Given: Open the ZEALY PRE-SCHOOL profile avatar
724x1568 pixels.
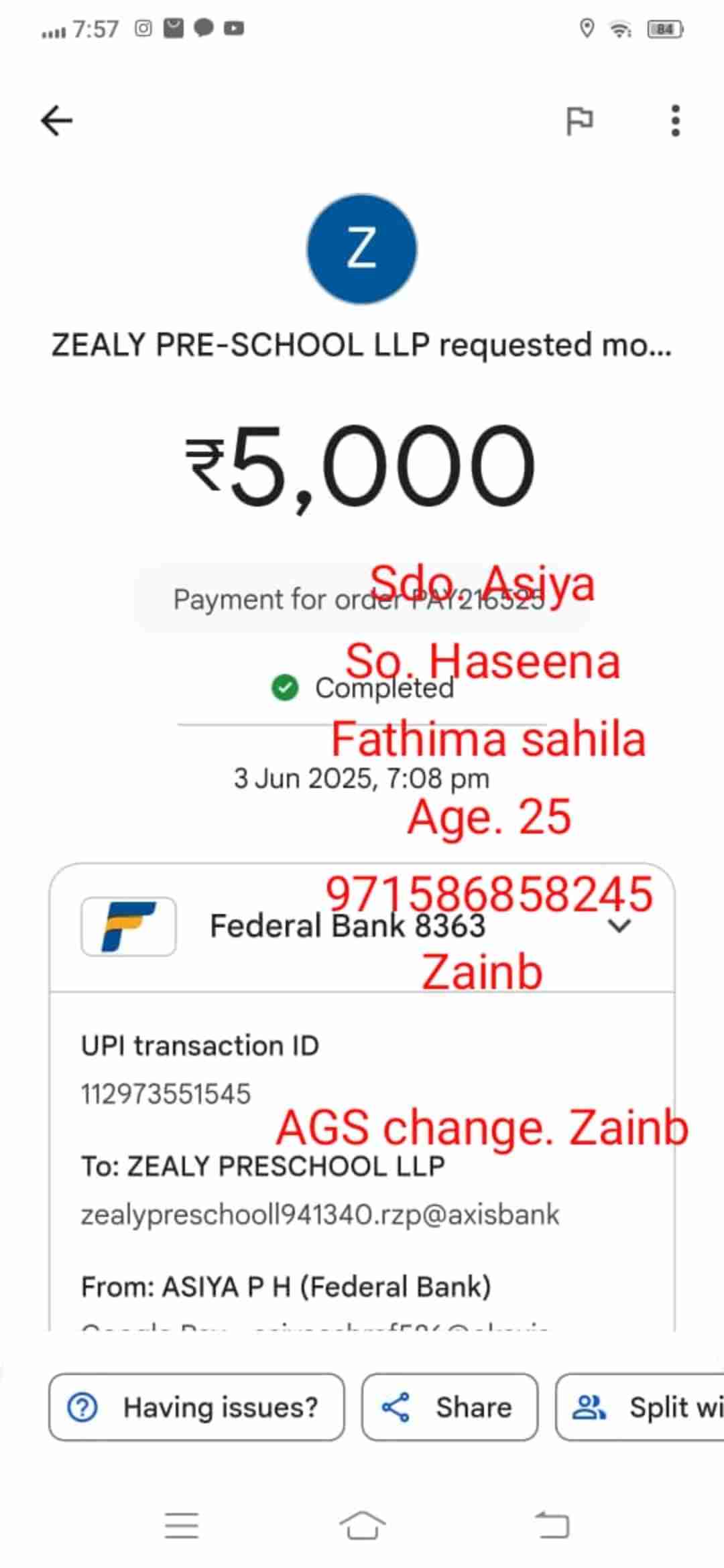Looking at the screenshot, I should click(x=361, y=249).
